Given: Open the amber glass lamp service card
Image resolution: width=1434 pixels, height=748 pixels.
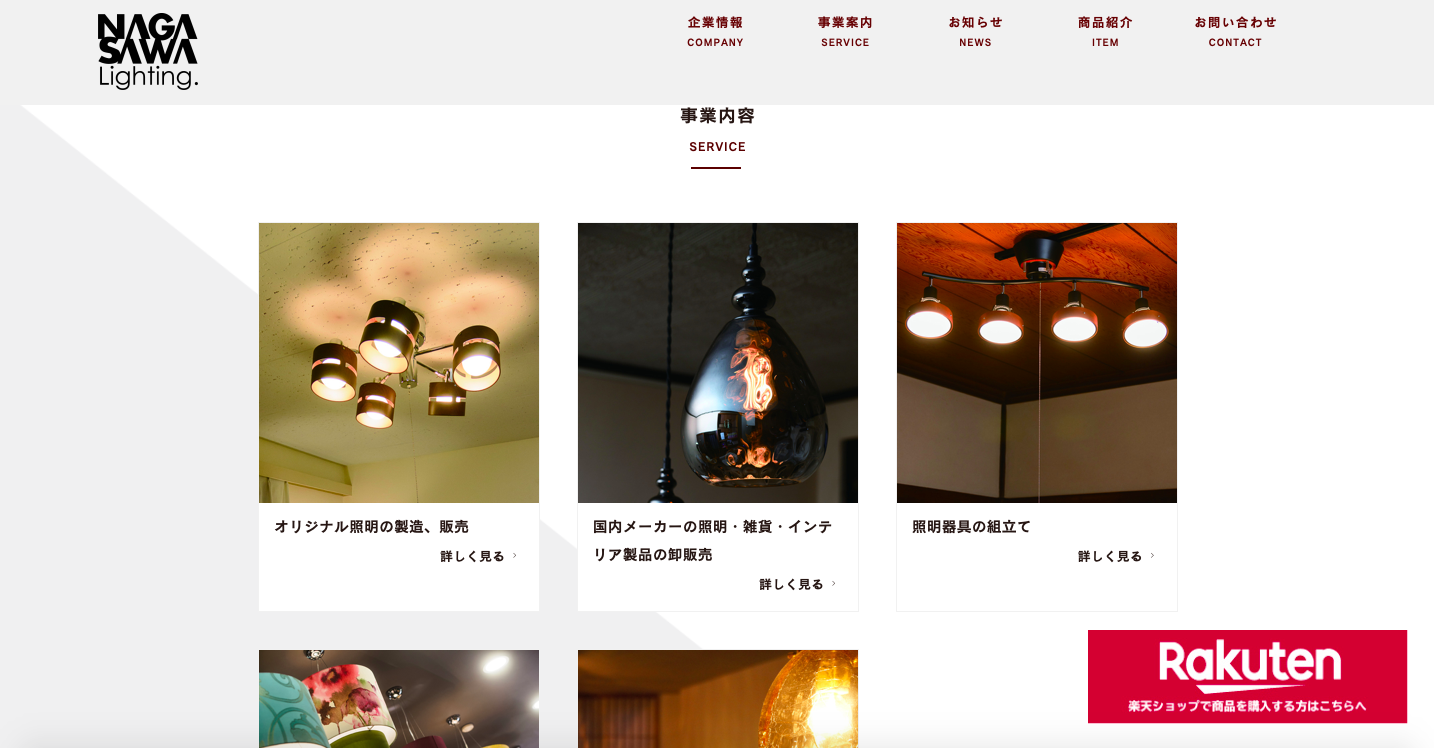Looking at the screenshot, I should coord(718,700).
